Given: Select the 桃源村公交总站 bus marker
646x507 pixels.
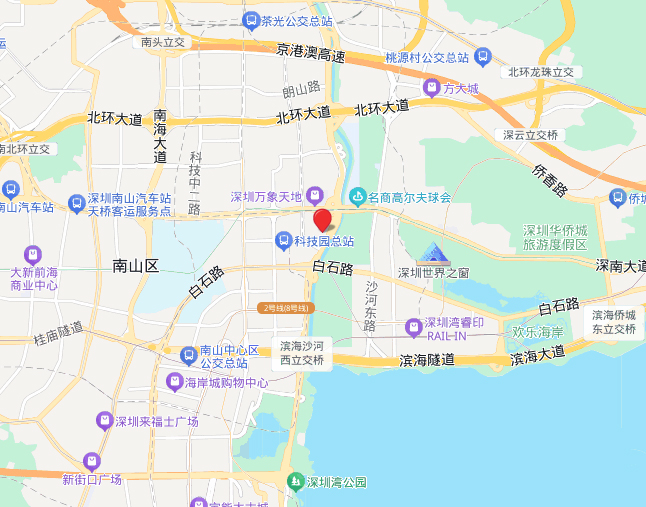Looking at the screenshot, I should pos(483,56).
